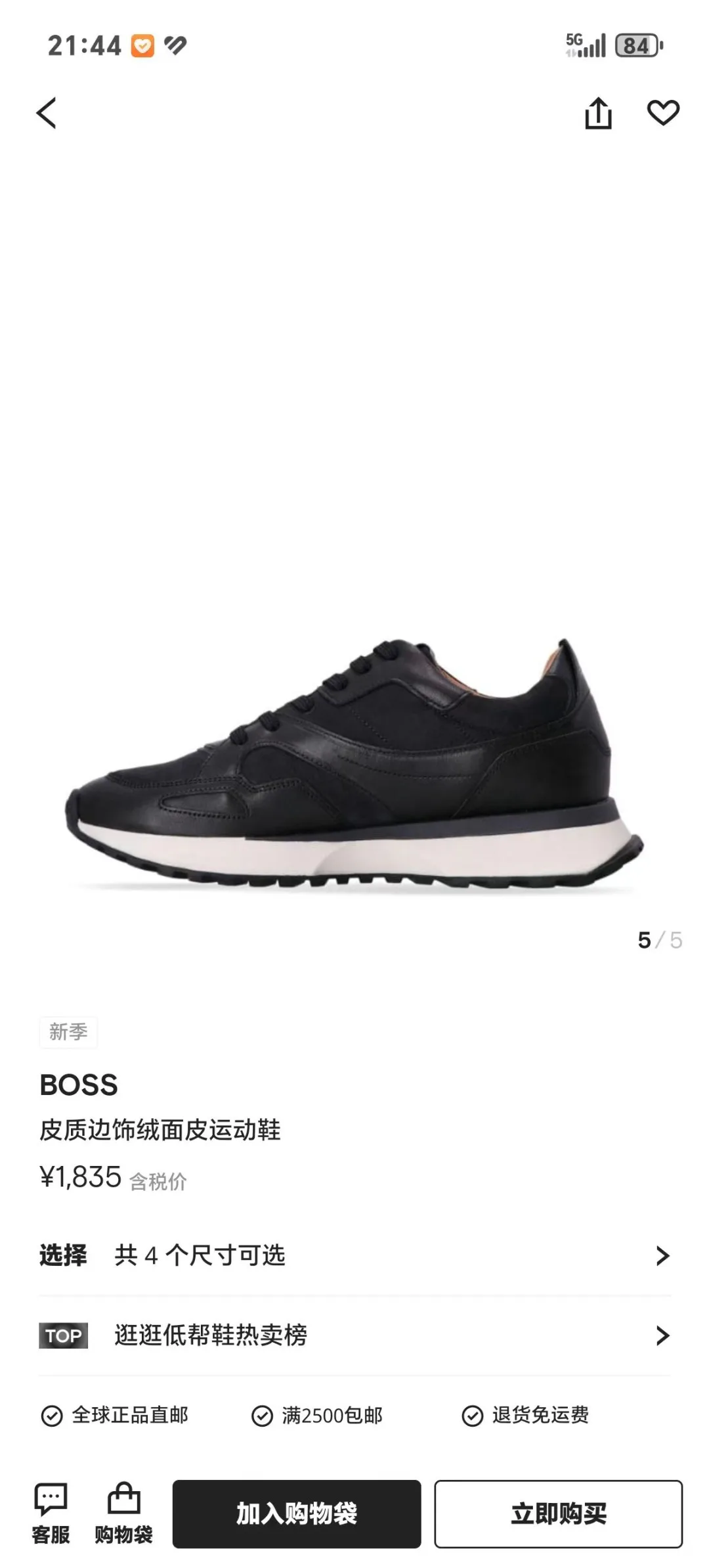Share this BOSS sneaker product

point(598,113)
